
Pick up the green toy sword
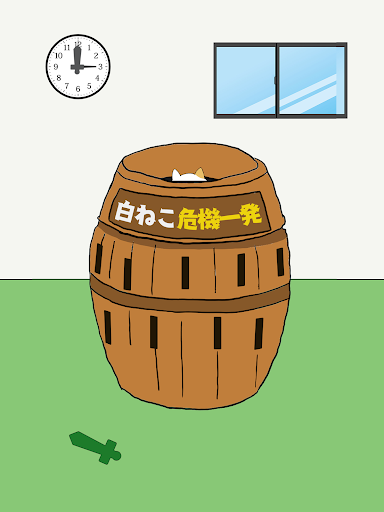(95, 447)
